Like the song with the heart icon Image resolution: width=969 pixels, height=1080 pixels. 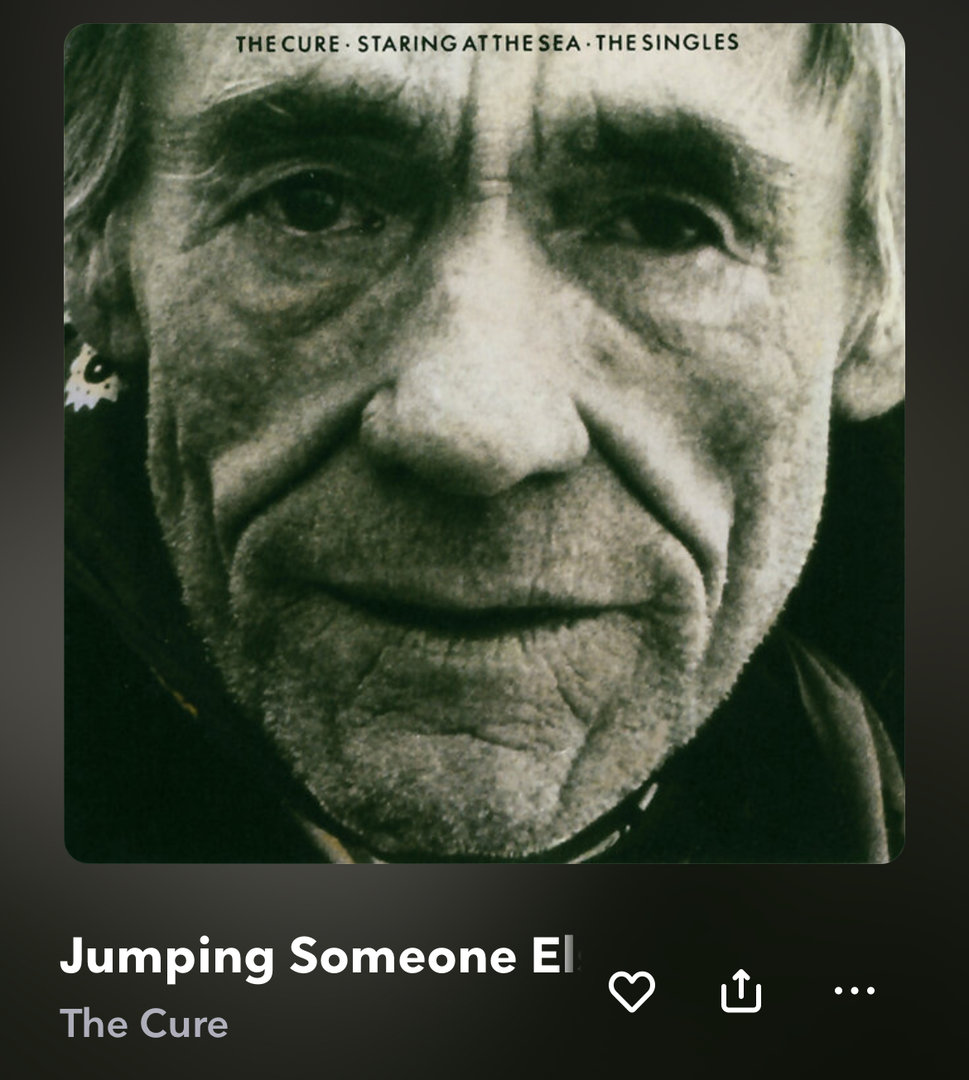coord(631,991)
